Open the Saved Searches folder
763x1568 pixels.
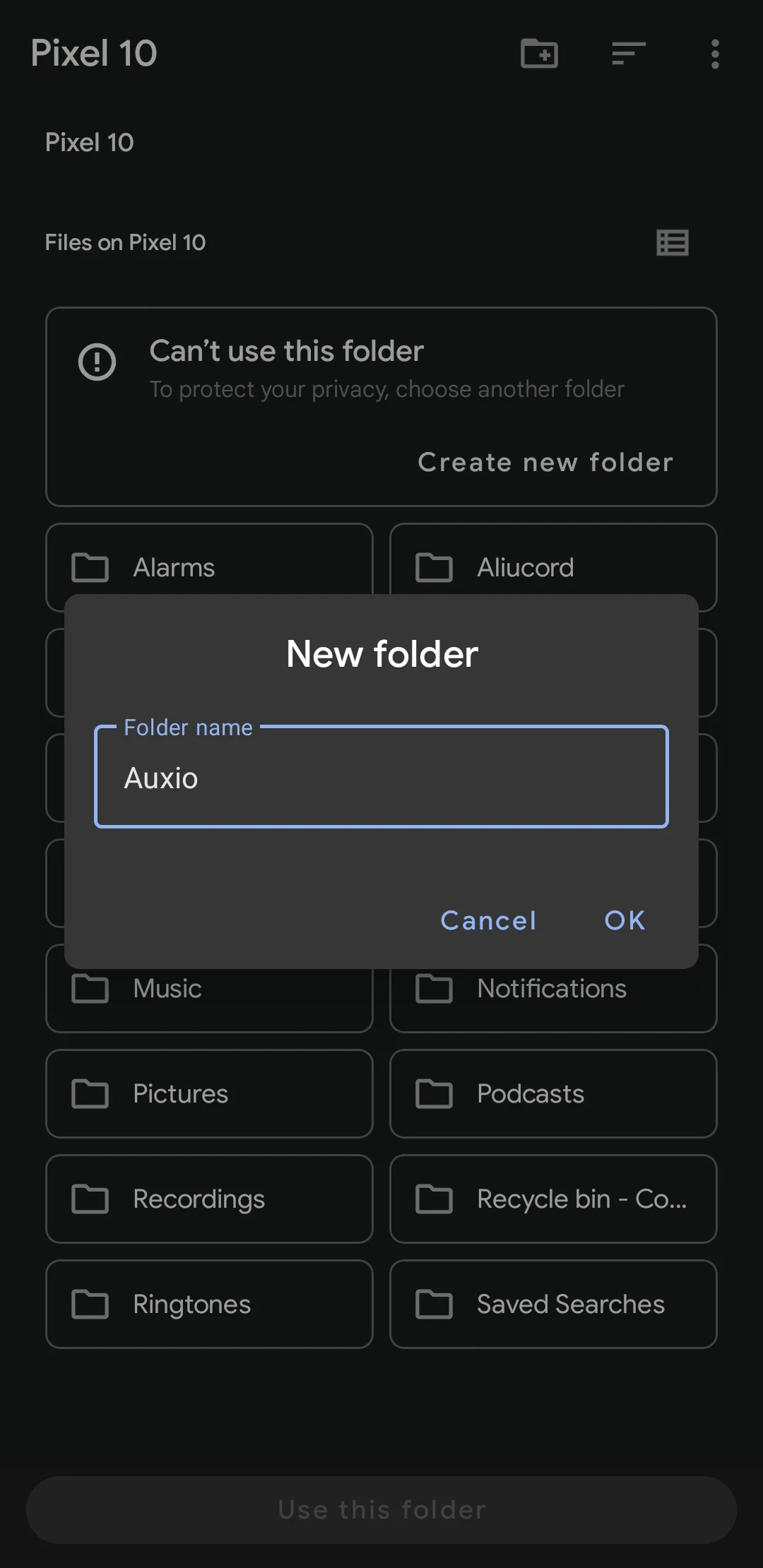tap(553, 1304)
